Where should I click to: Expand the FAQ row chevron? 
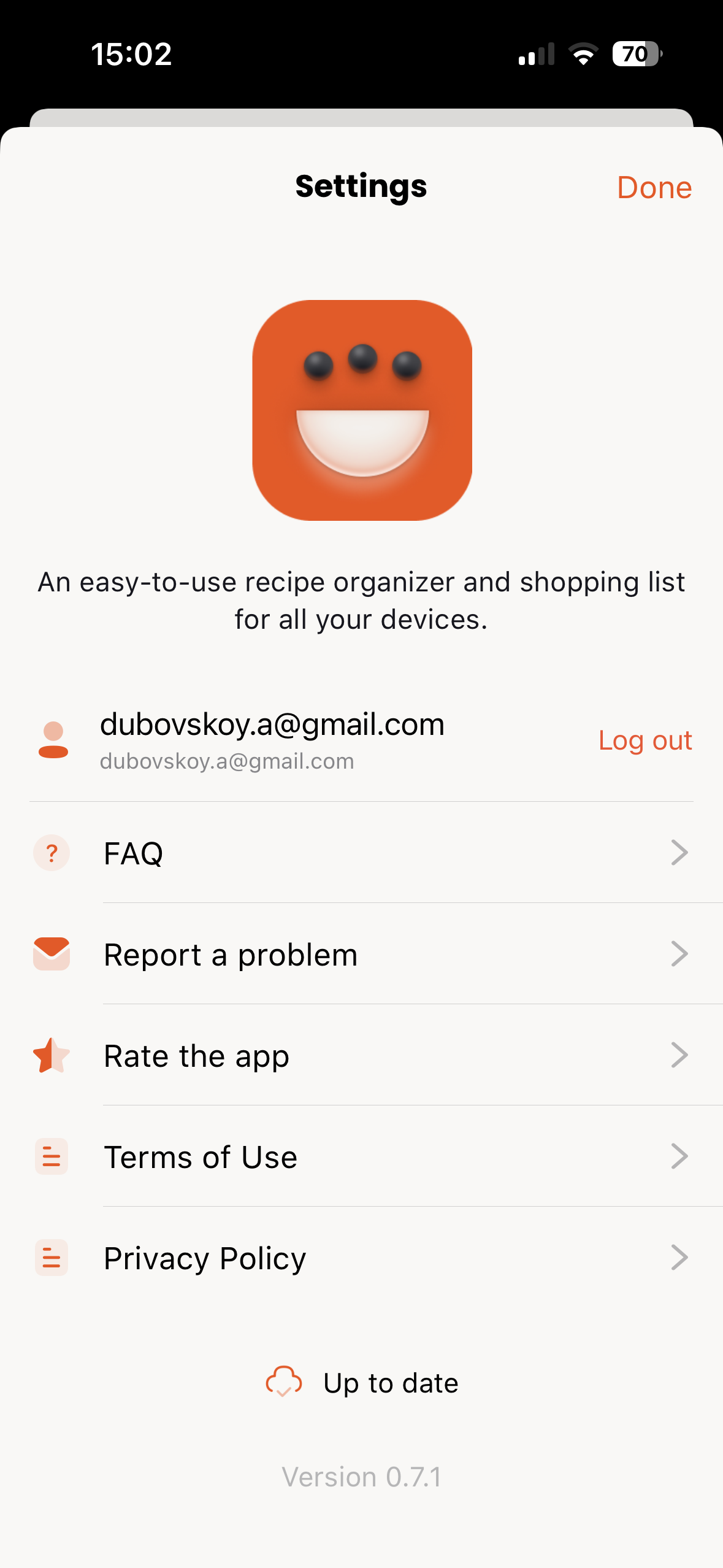click(679, 853)
